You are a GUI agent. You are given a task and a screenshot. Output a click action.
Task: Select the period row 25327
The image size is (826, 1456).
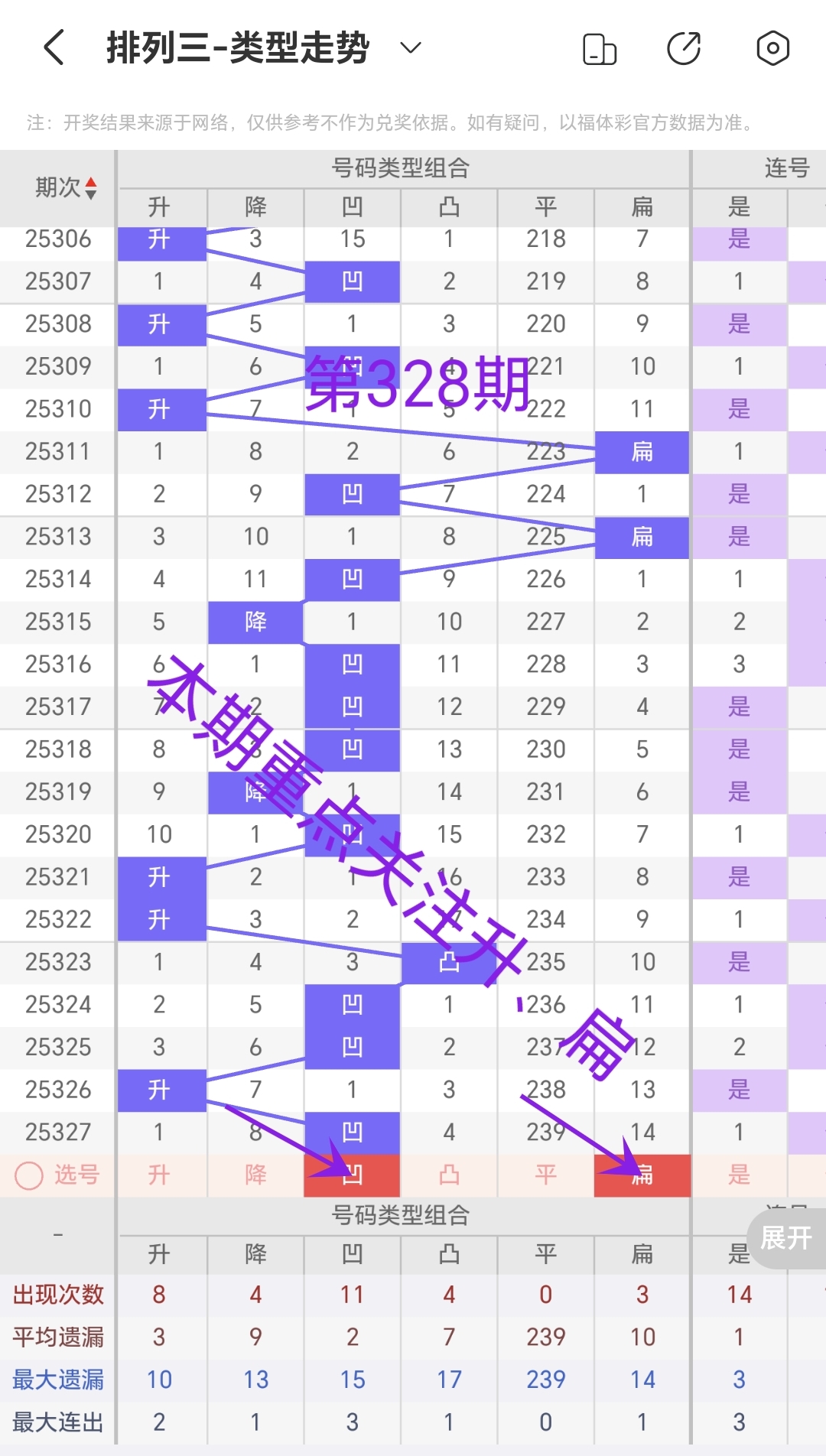(57, 1132)
